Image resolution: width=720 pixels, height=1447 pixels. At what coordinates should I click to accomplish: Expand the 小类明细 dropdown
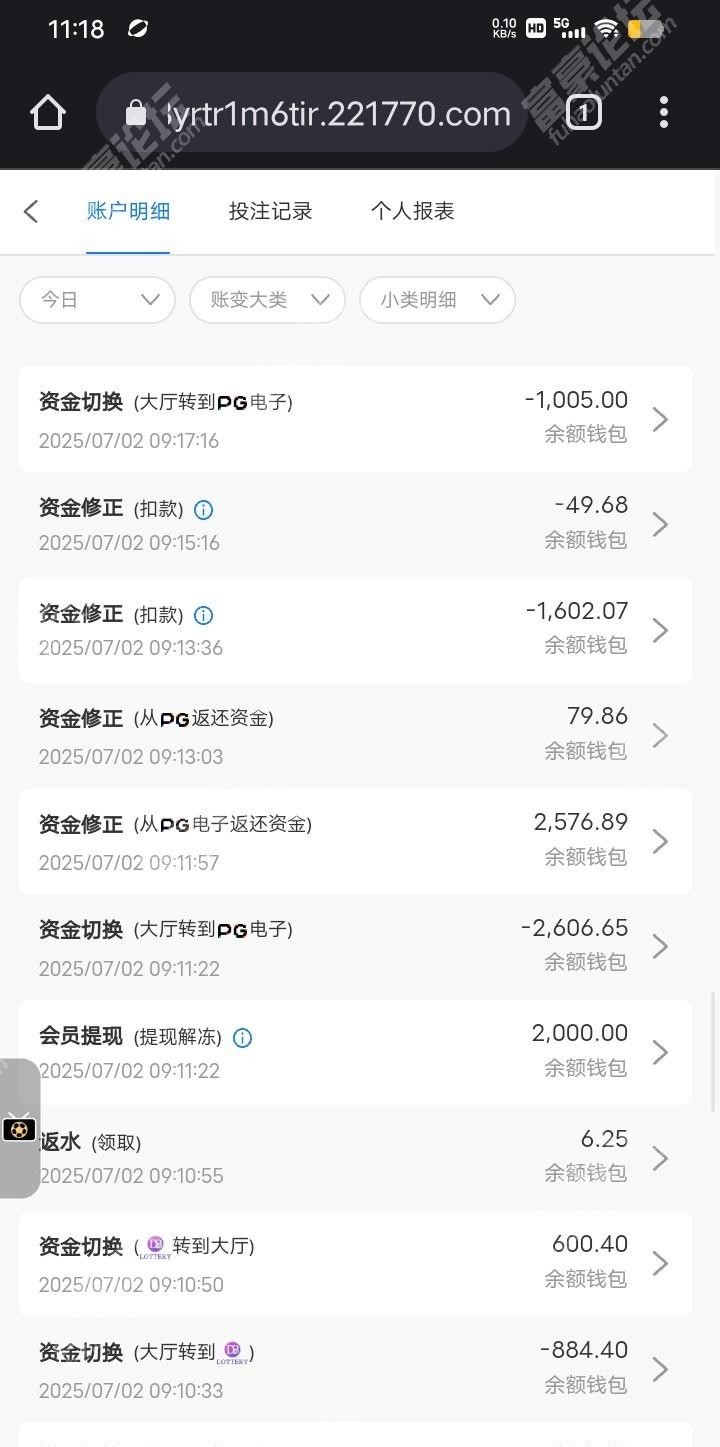(x=438, y=299)
